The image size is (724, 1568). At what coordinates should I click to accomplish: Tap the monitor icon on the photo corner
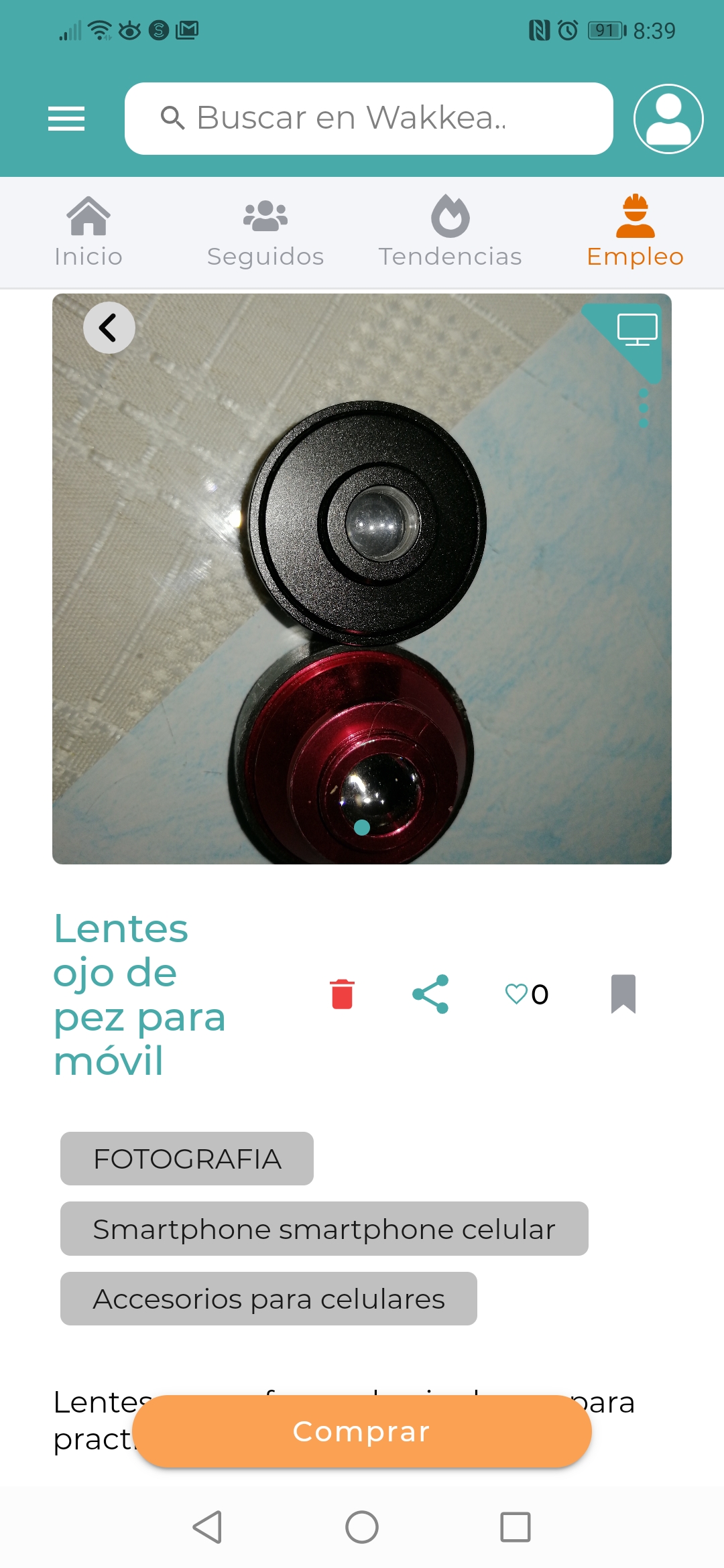pyautogui.click(x=637, y=330)
